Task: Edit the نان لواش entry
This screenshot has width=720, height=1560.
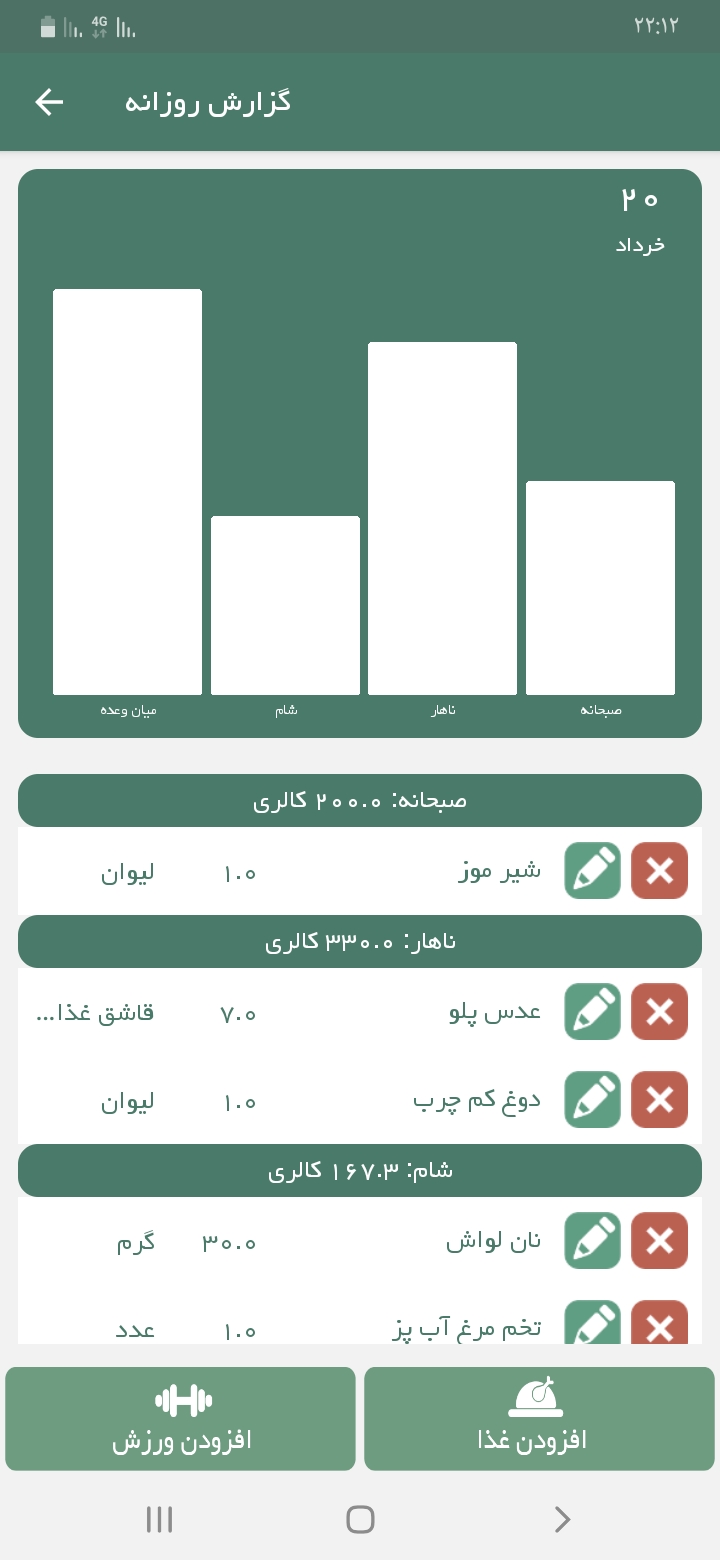Action: 592,1241
